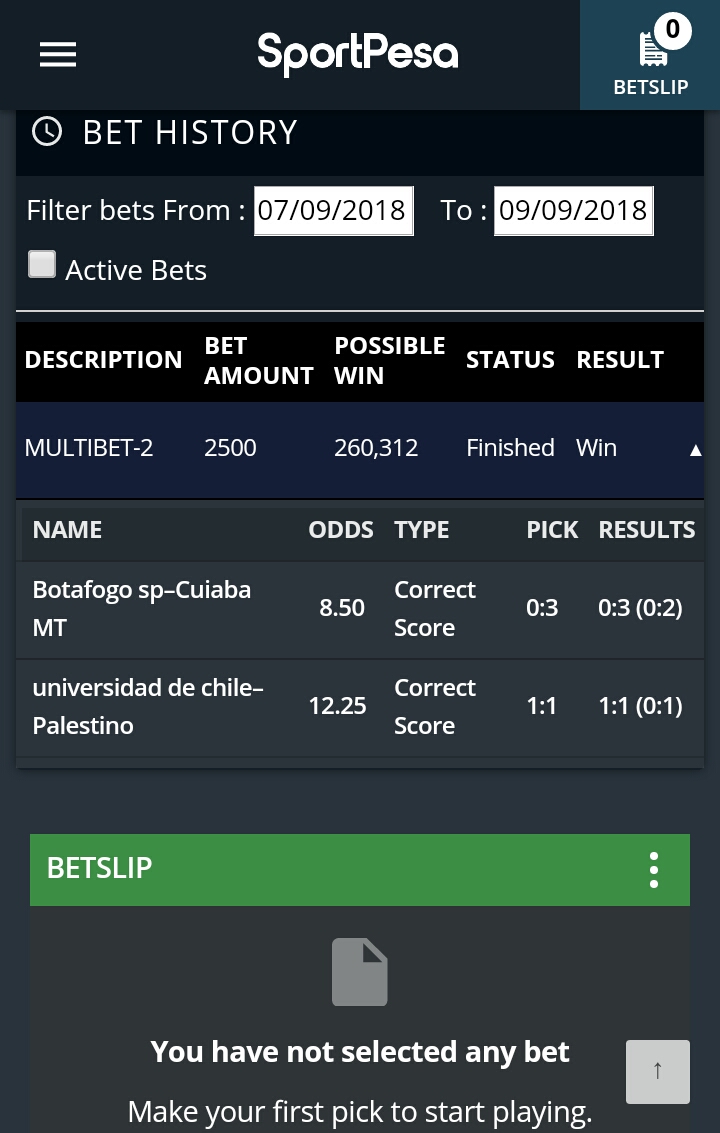Edit the To date field

click(573, 211)
